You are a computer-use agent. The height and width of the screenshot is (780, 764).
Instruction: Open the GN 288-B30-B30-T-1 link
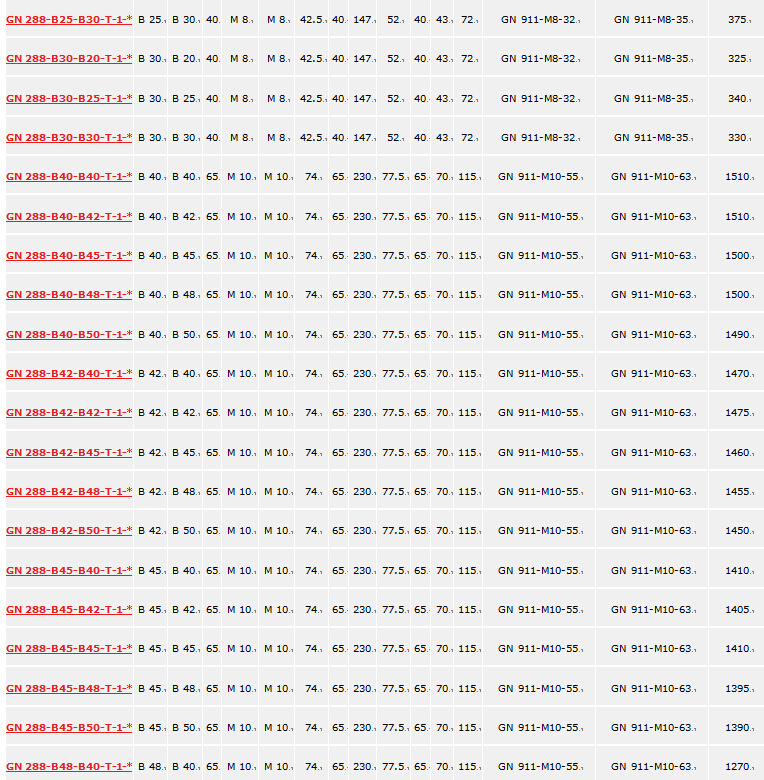pyautogui.click(x=68, y=137)
